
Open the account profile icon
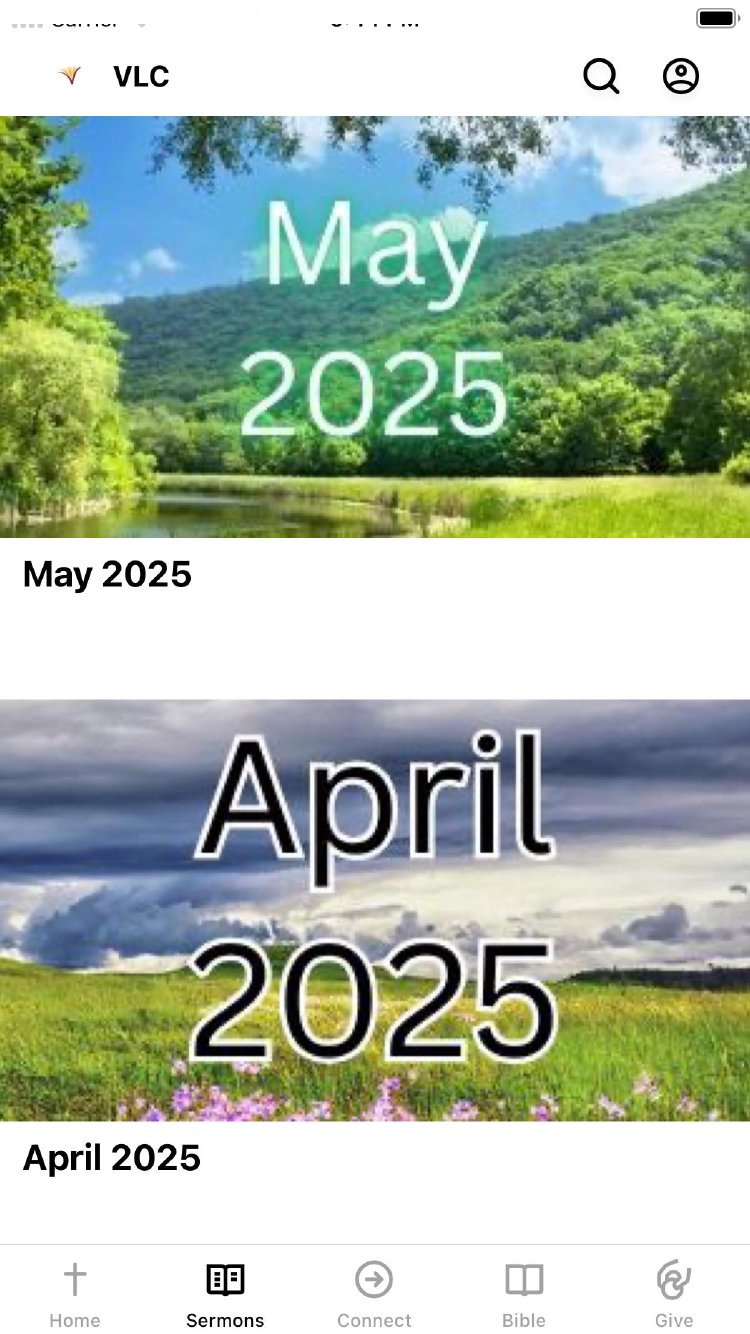[681, 76]
